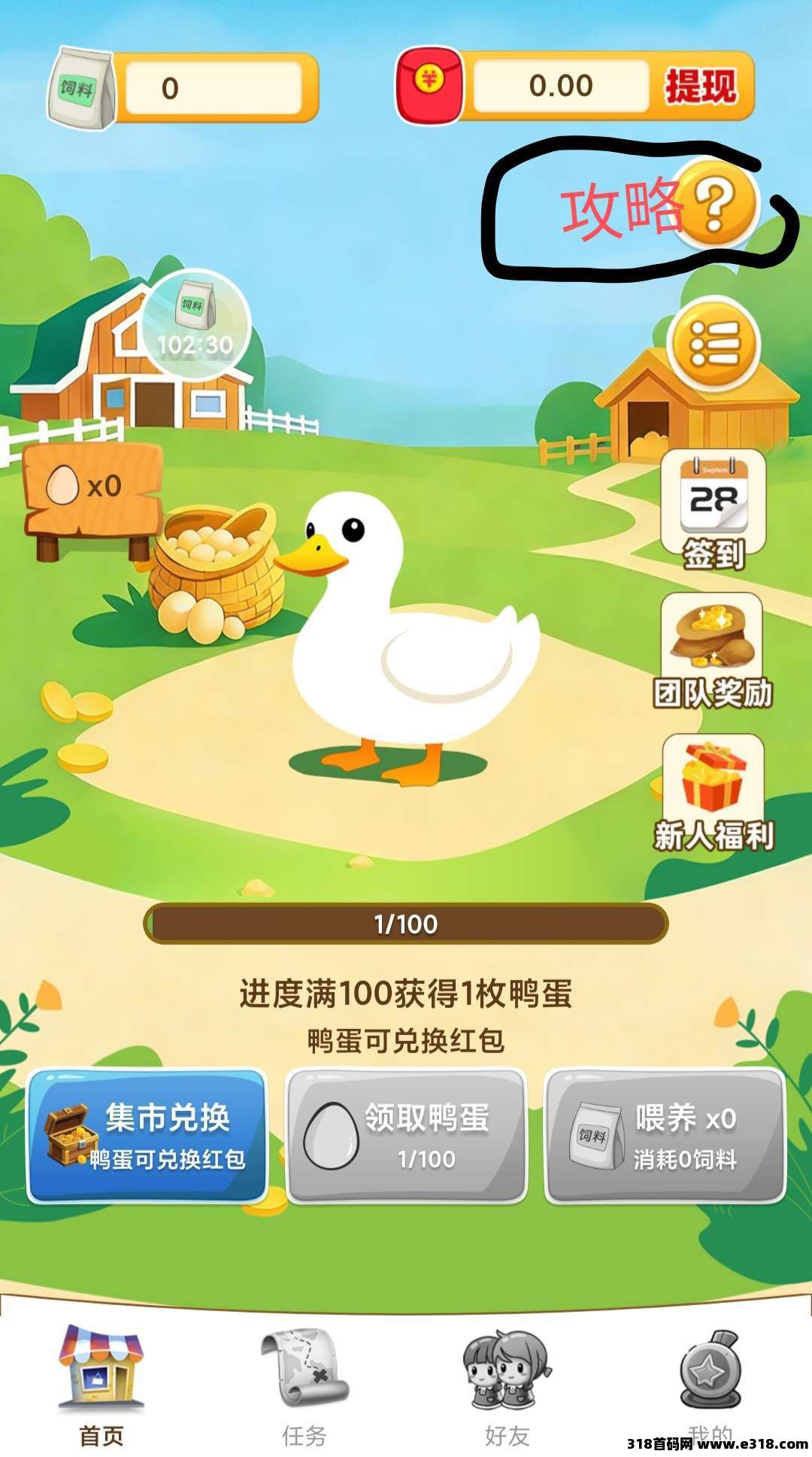Screen dimensions: 812x1457
Task: Tap 喂养 x0 to feed the duck
Action: click(665, 1136)
